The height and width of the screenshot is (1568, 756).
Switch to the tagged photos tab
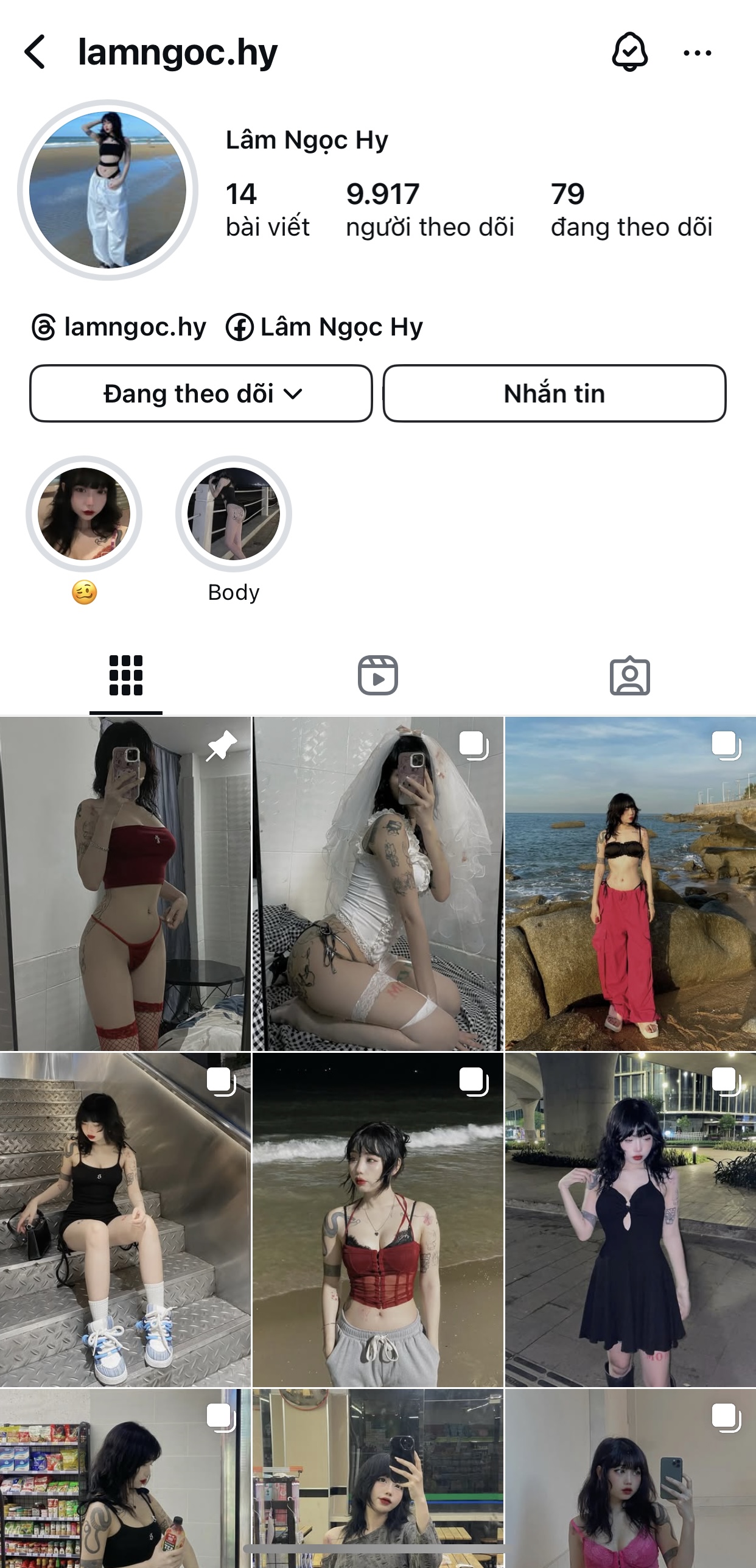[630, 676]
